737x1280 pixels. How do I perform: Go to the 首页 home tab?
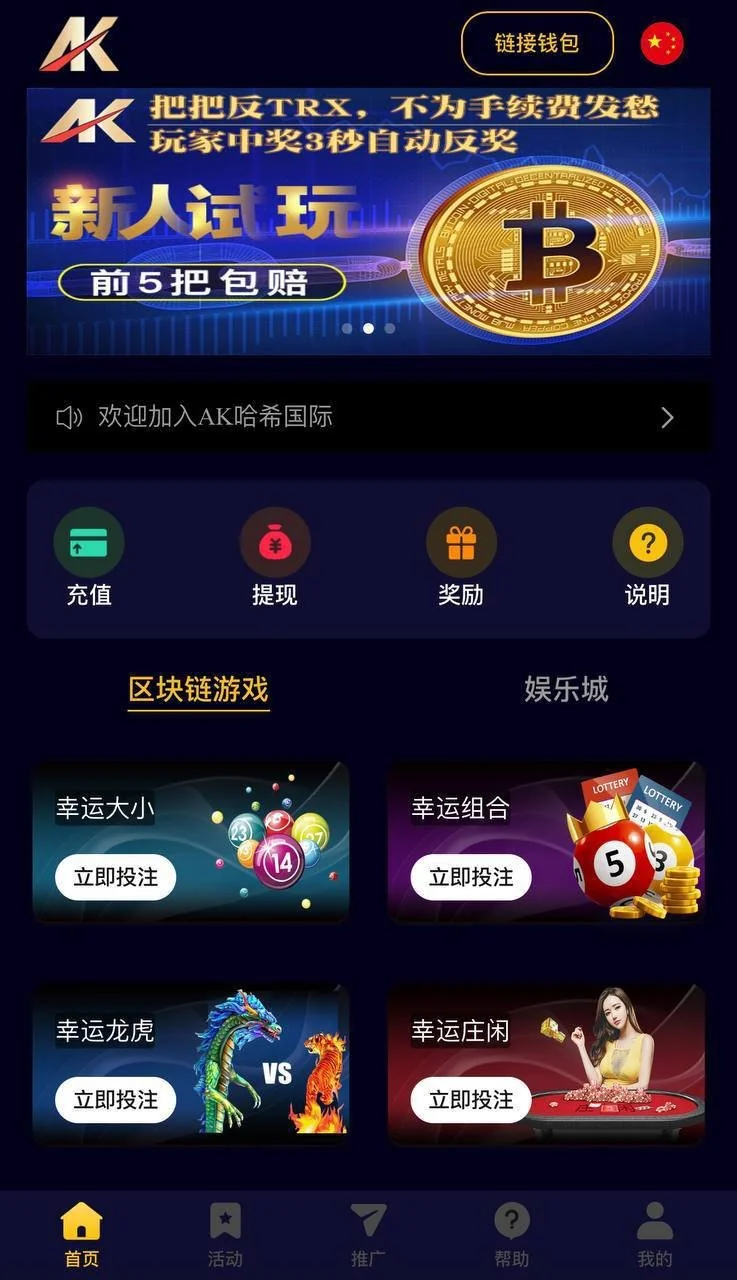point(82,1235)
